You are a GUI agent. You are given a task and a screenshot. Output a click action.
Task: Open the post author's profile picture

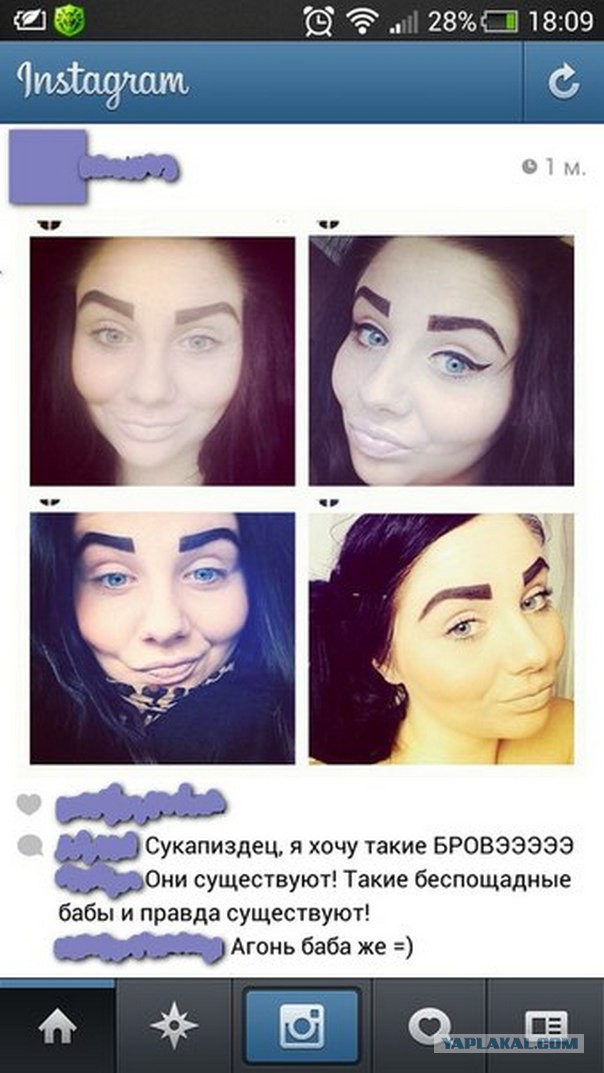tap(43, 166)
